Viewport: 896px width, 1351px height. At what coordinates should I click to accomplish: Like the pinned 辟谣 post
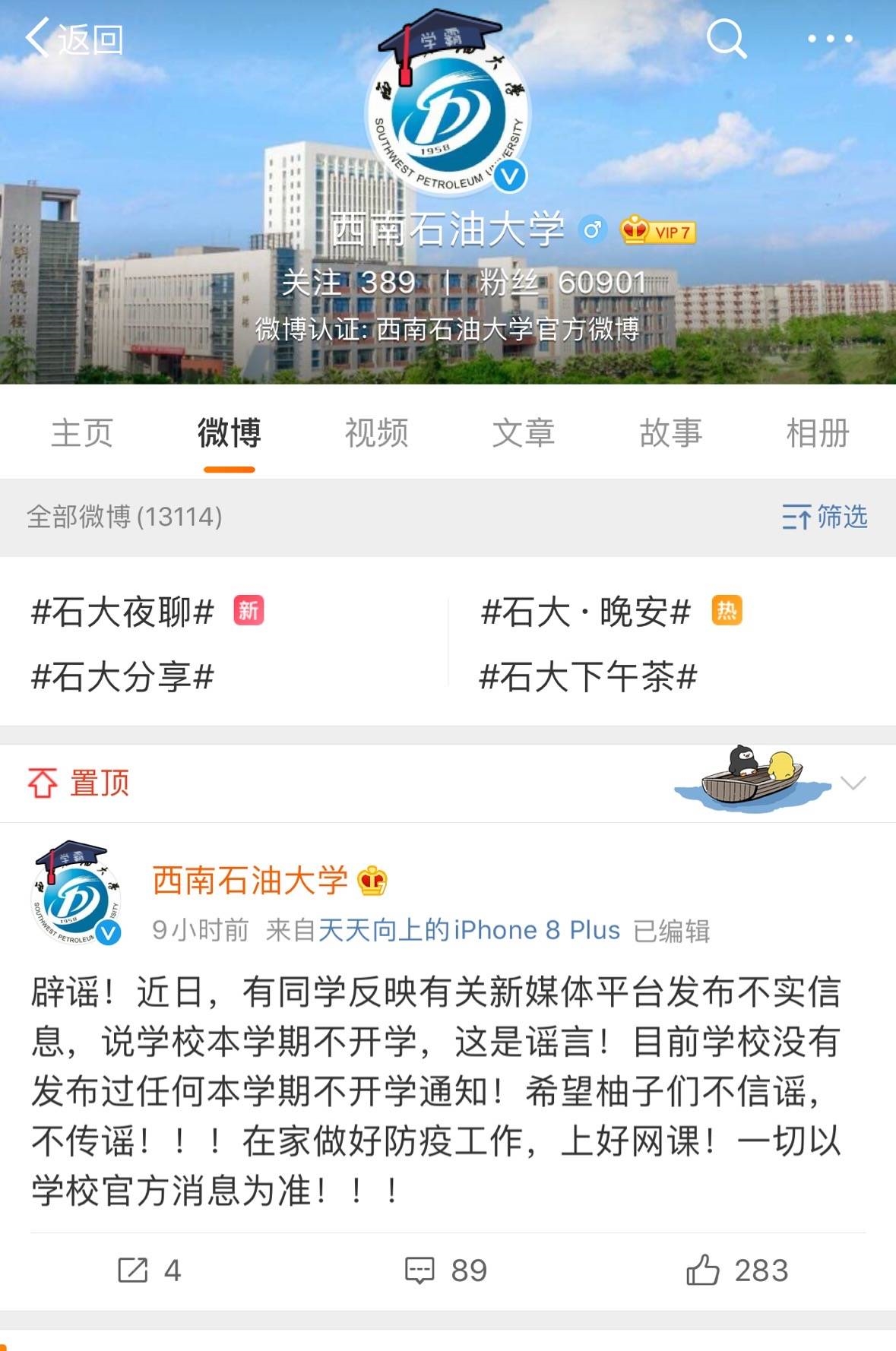tap(737, 1270)
